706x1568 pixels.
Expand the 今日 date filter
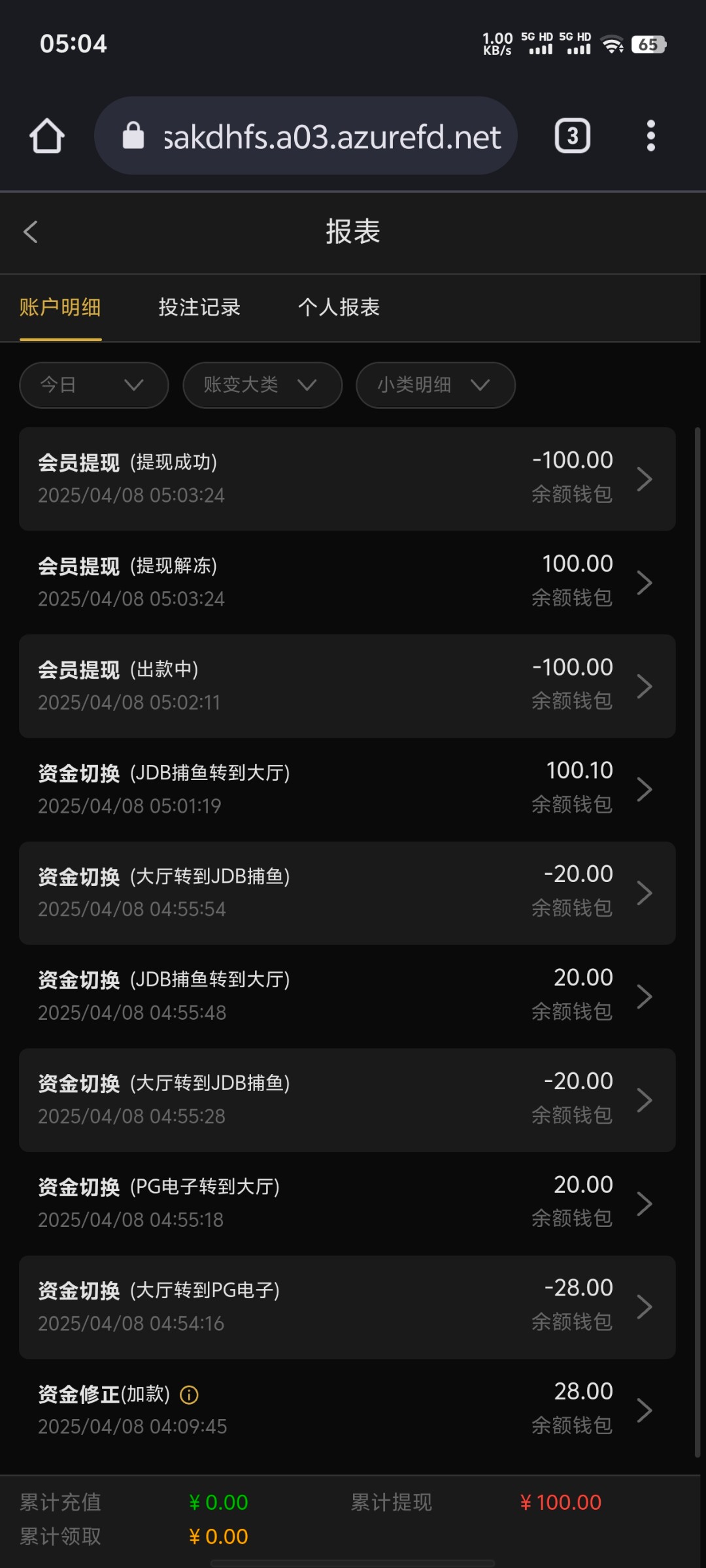click(93, 385)
